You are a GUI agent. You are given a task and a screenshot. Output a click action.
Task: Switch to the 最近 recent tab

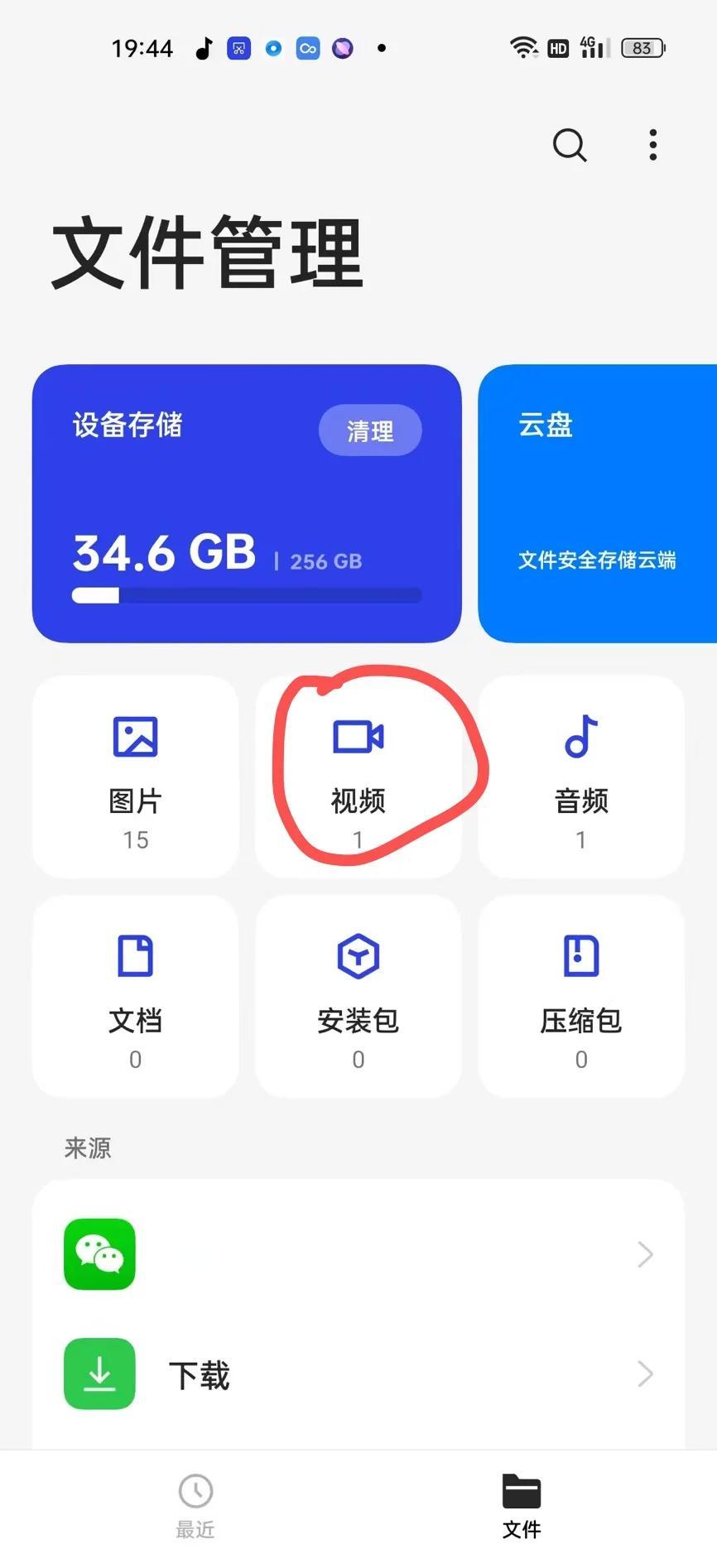195,1505
